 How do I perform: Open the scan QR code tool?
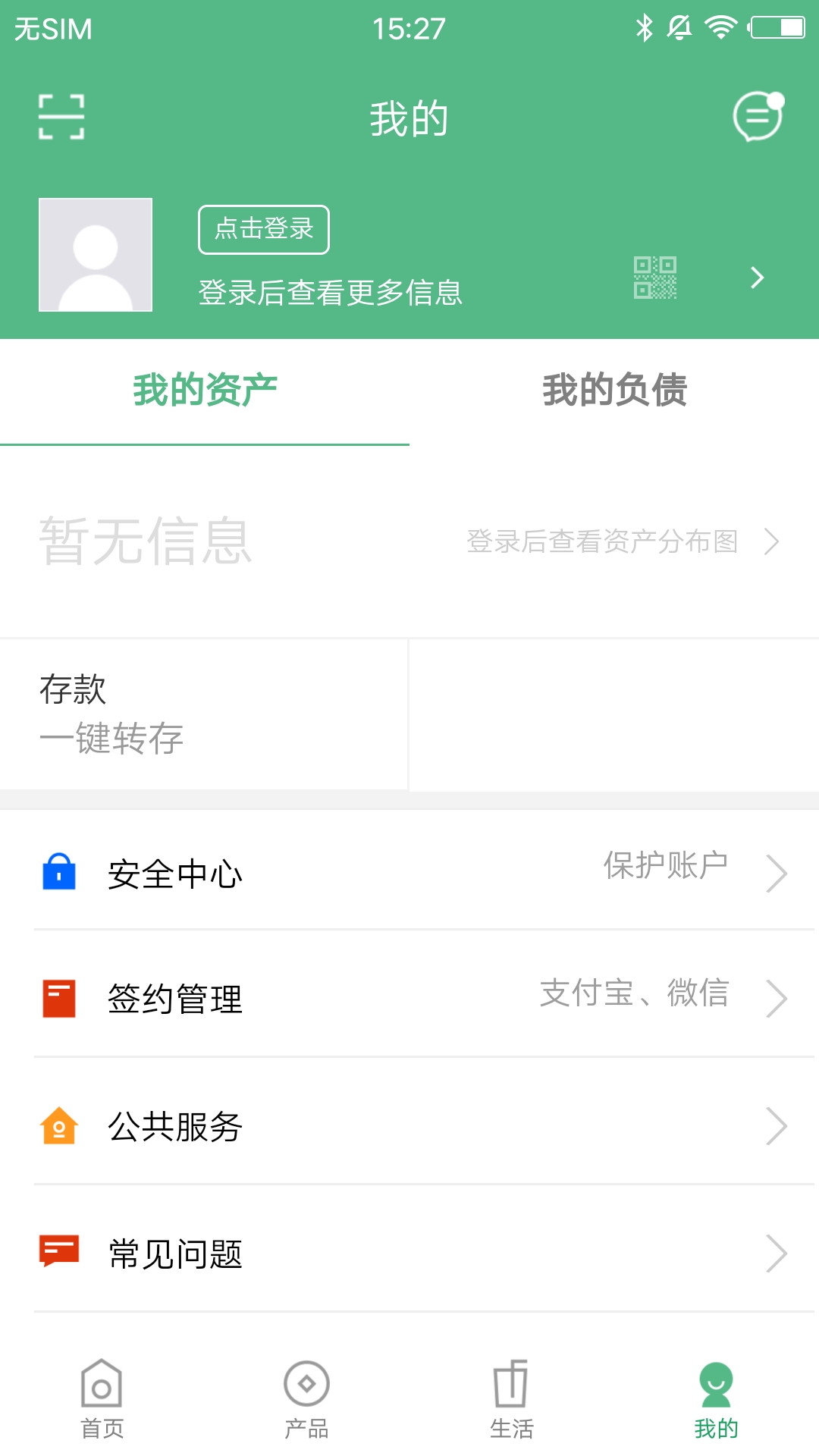(x=61, y=118)
